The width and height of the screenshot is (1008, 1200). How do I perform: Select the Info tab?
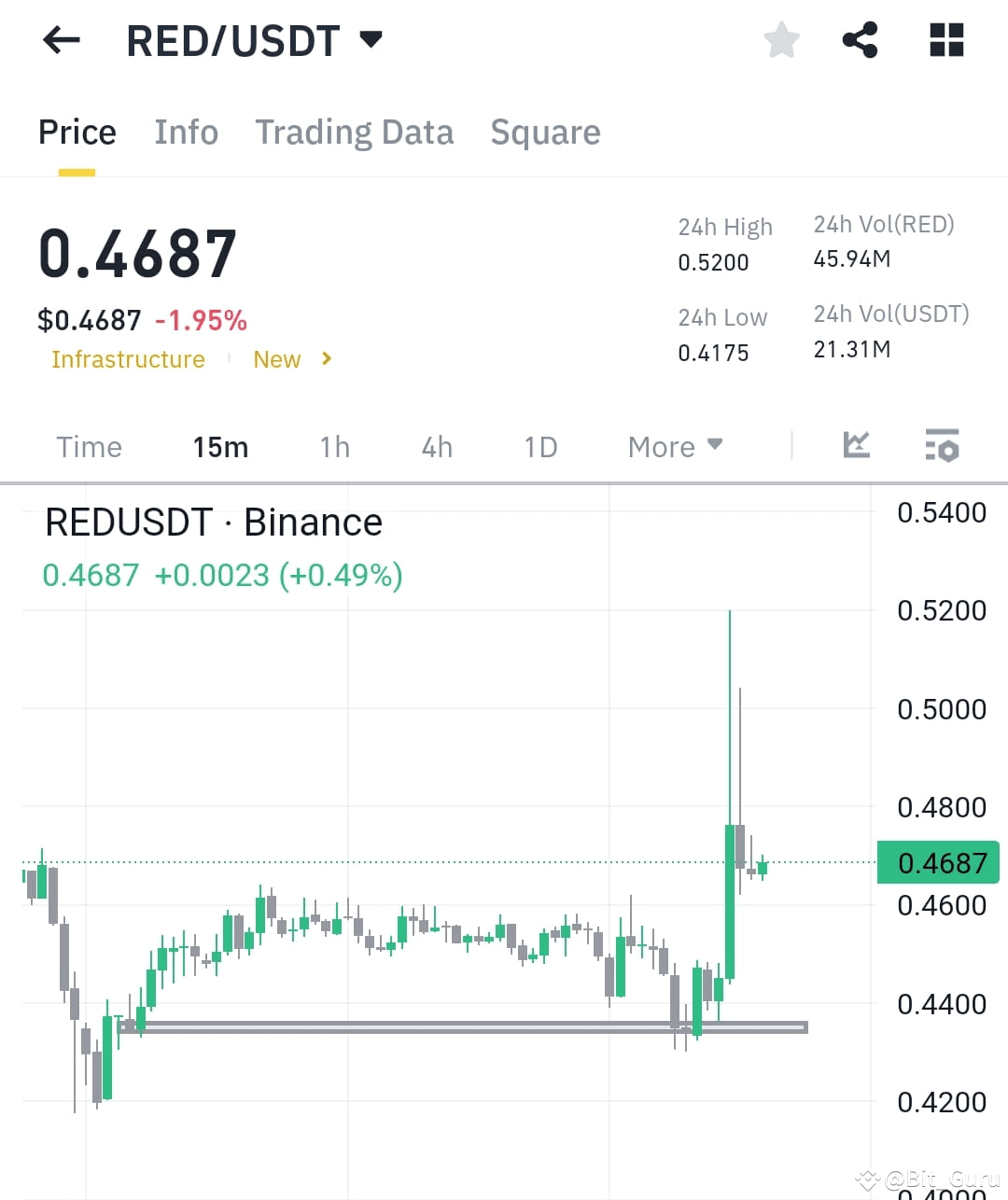coord(186,132)
